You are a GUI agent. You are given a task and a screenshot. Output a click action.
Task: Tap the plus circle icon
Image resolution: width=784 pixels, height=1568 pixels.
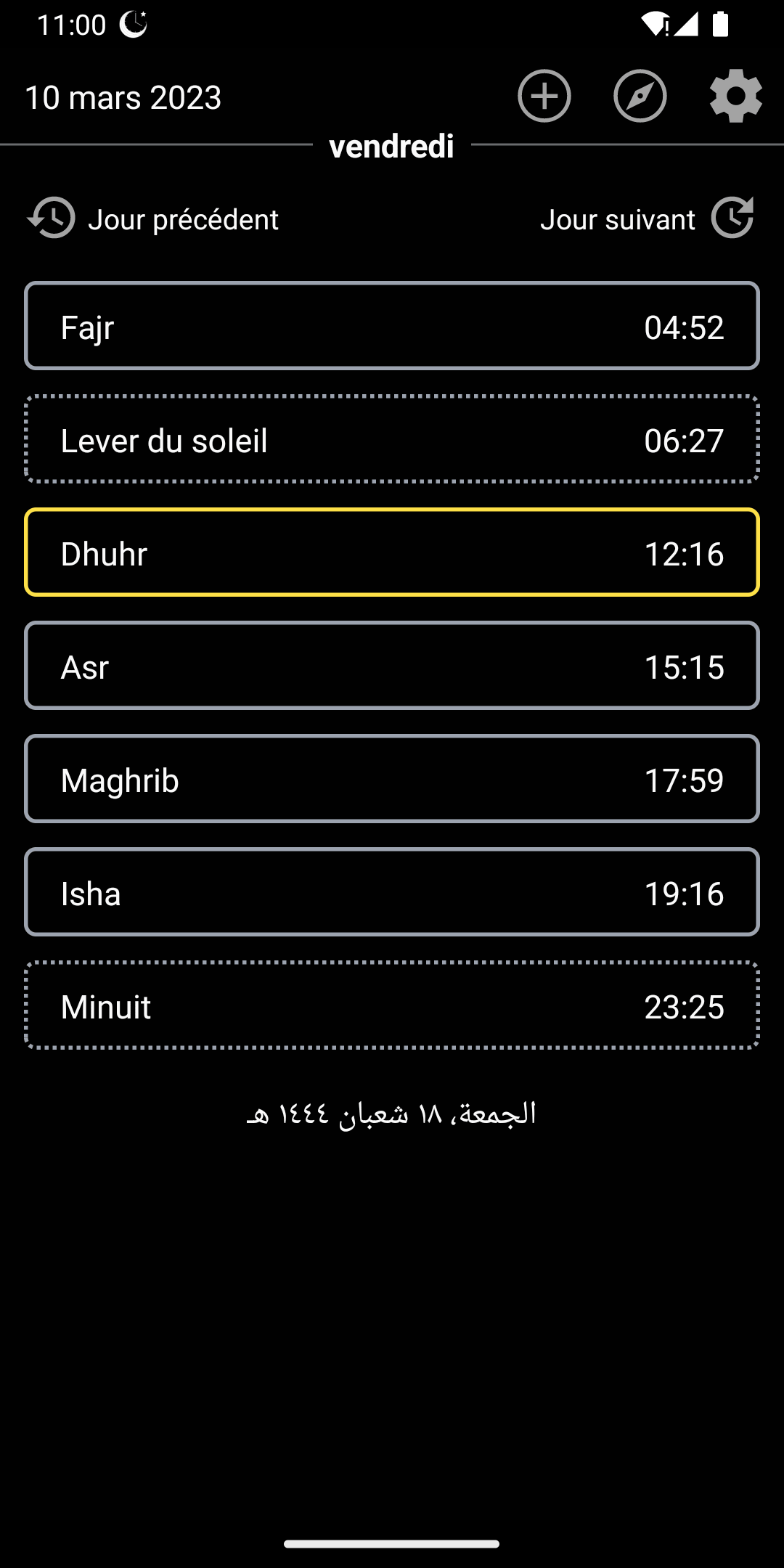point(544,97)
